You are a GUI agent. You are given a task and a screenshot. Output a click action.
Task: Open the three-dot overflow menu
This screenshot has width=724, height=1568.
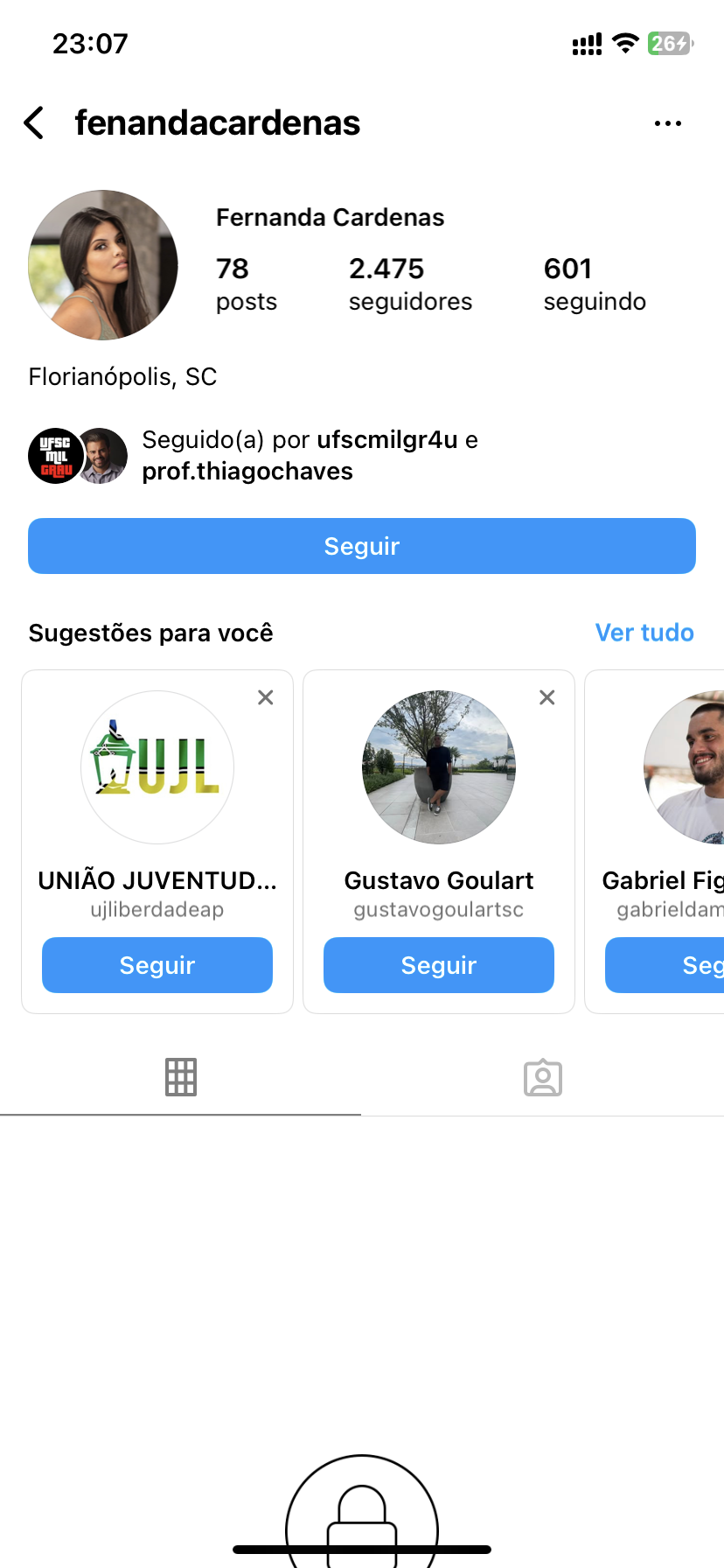click(x=667, y=123)
